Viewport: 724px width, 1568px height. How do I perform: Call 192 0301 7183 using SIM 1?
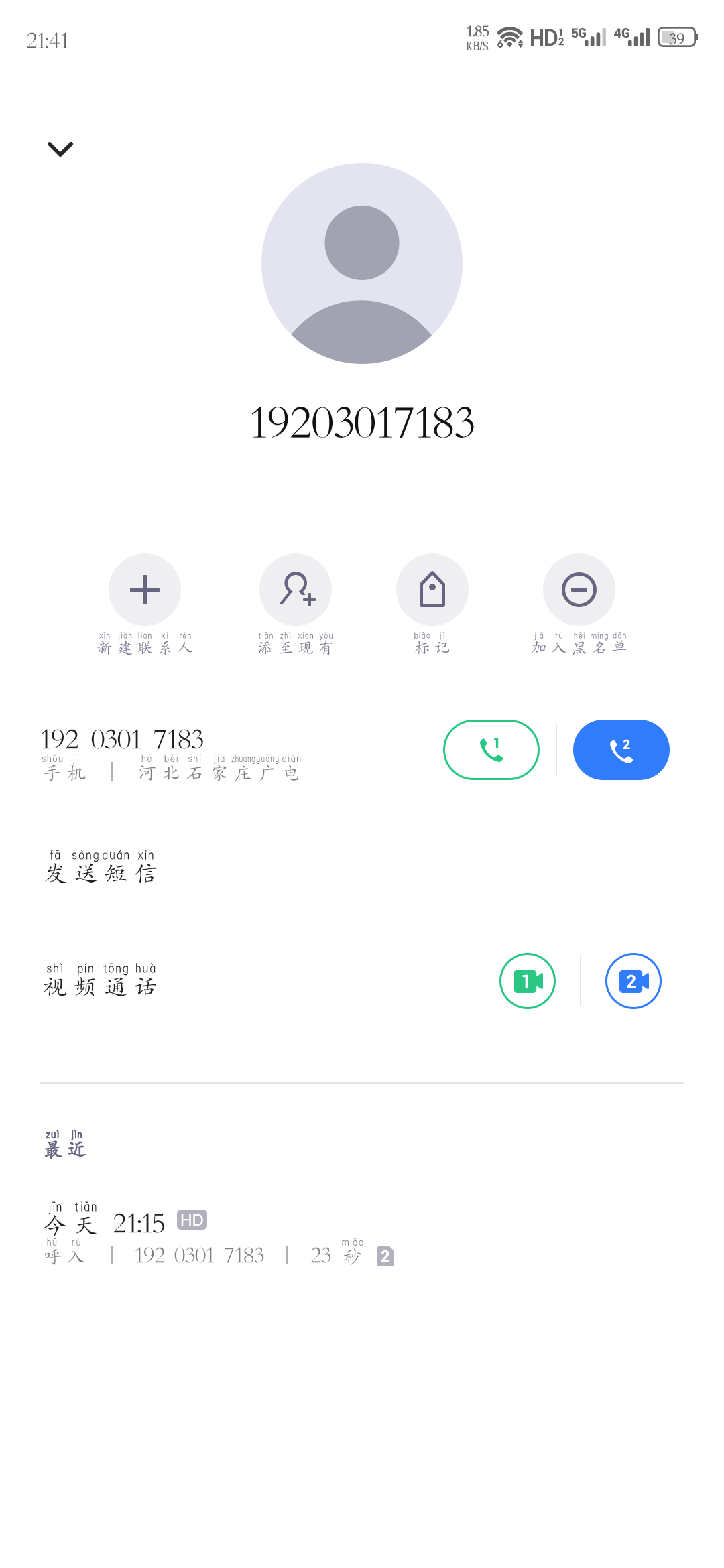[x=491, y=750]
